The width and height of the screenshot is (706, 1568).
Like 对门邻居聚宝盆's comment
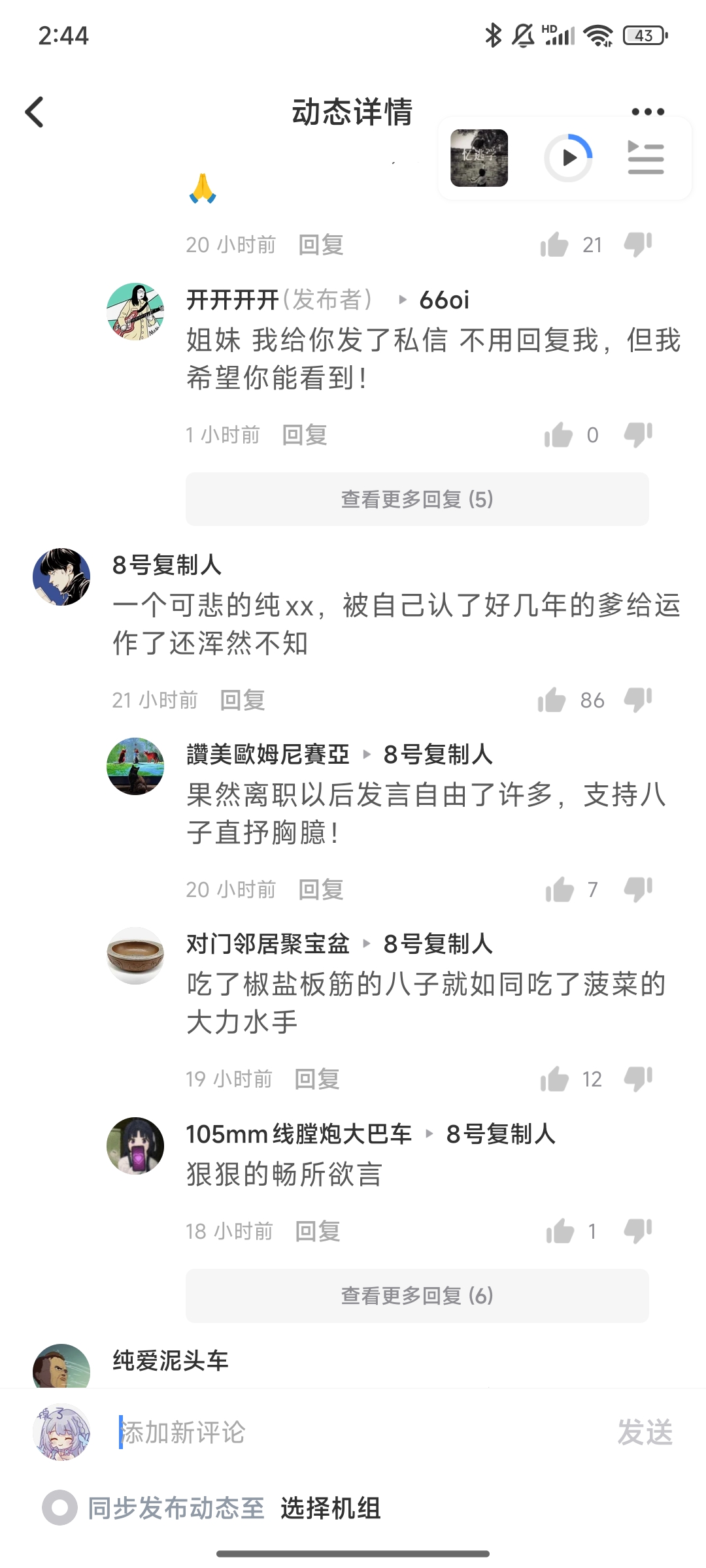click(554, 1079)
